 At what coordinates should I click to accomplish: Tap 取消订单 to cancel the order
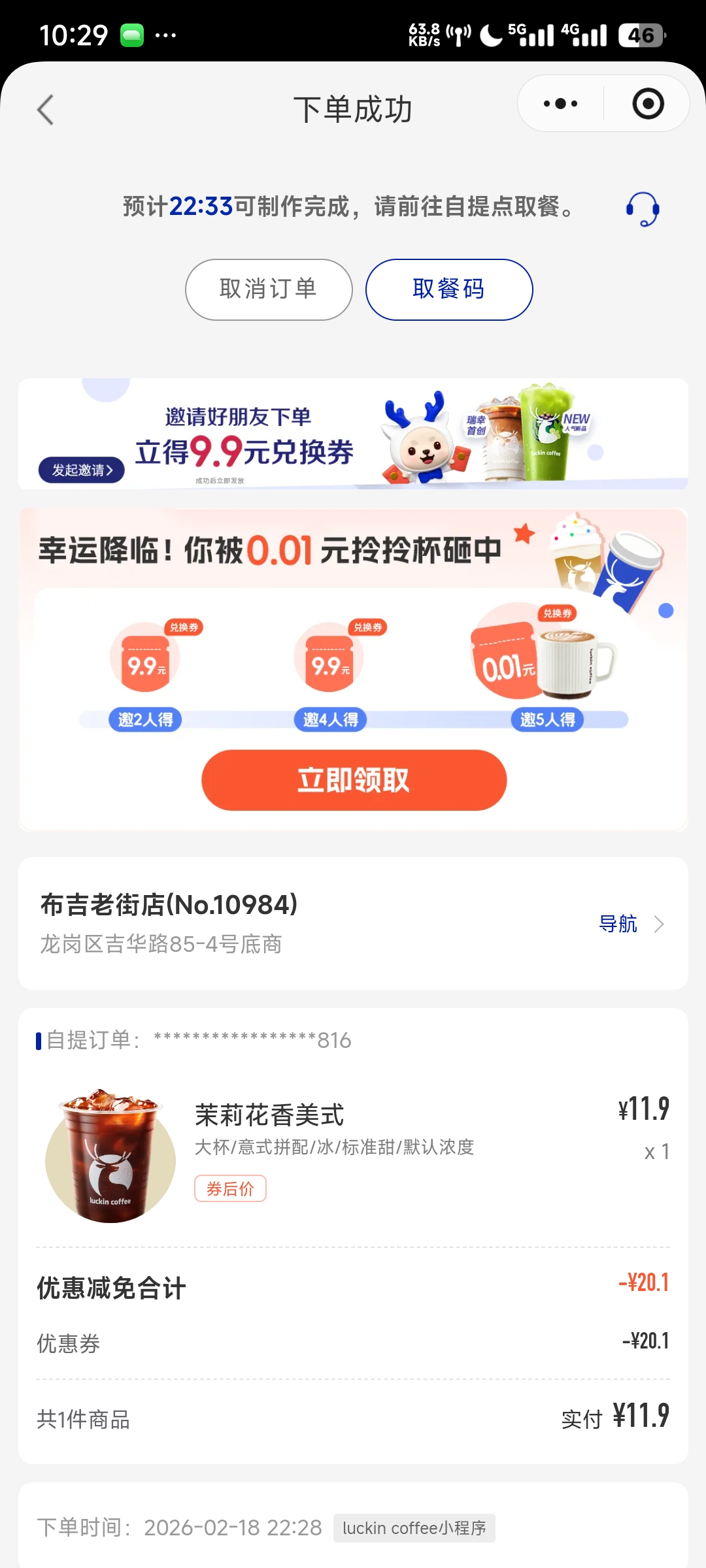coord(269,289)
